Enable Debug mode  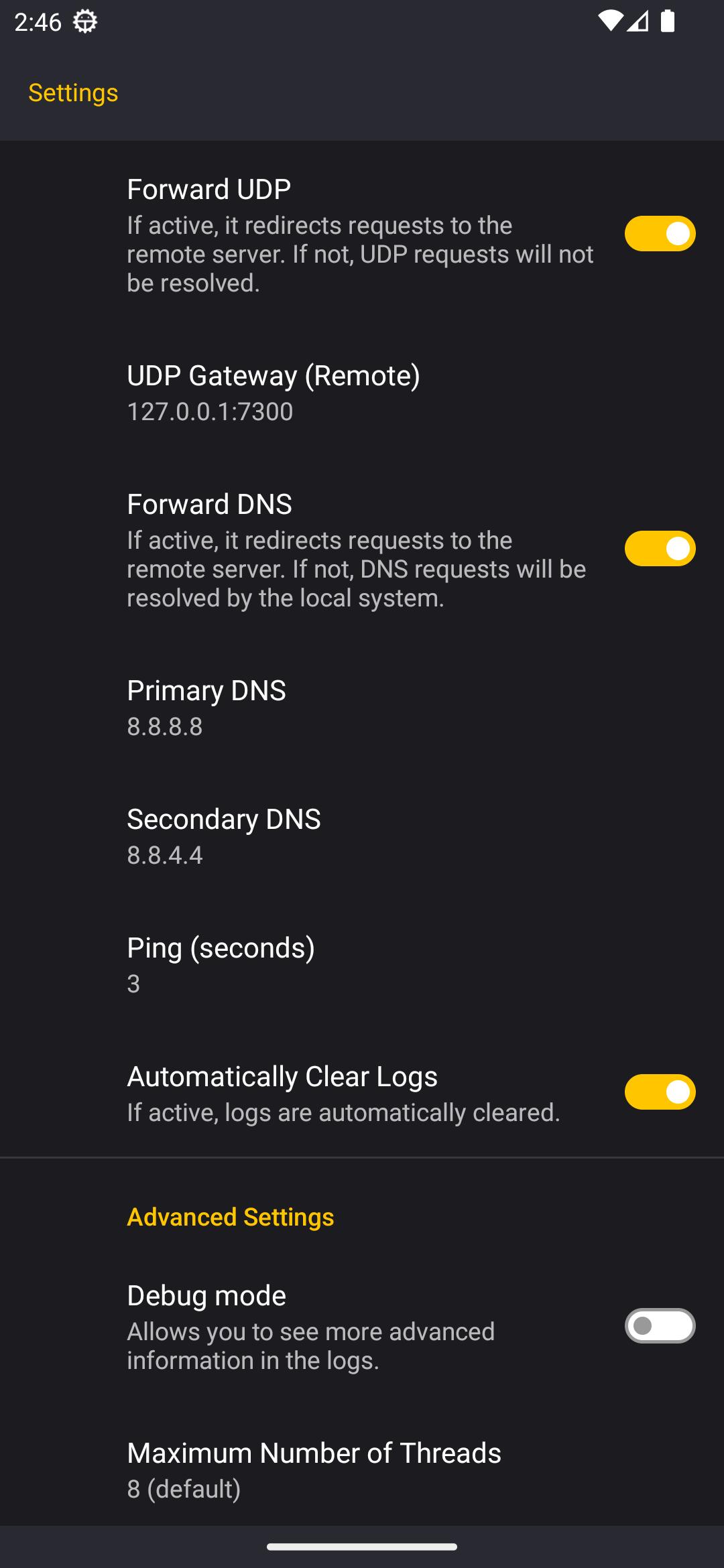tap(660, 1325)
